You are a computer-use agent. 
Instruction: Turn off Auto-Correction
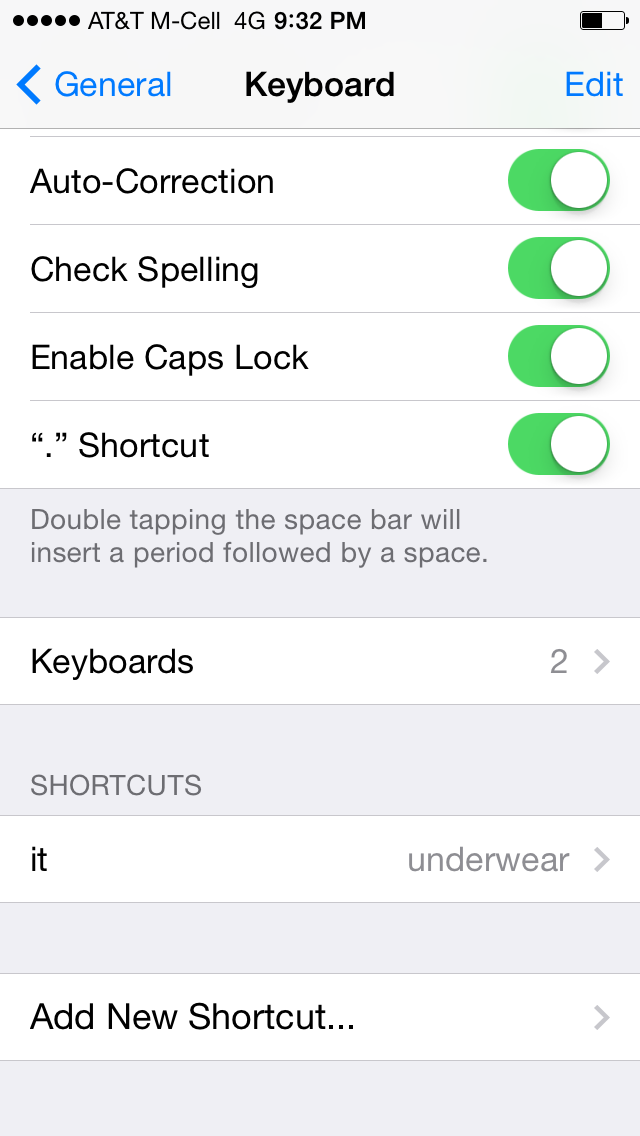pyautogui.click(x=558, y=181)
